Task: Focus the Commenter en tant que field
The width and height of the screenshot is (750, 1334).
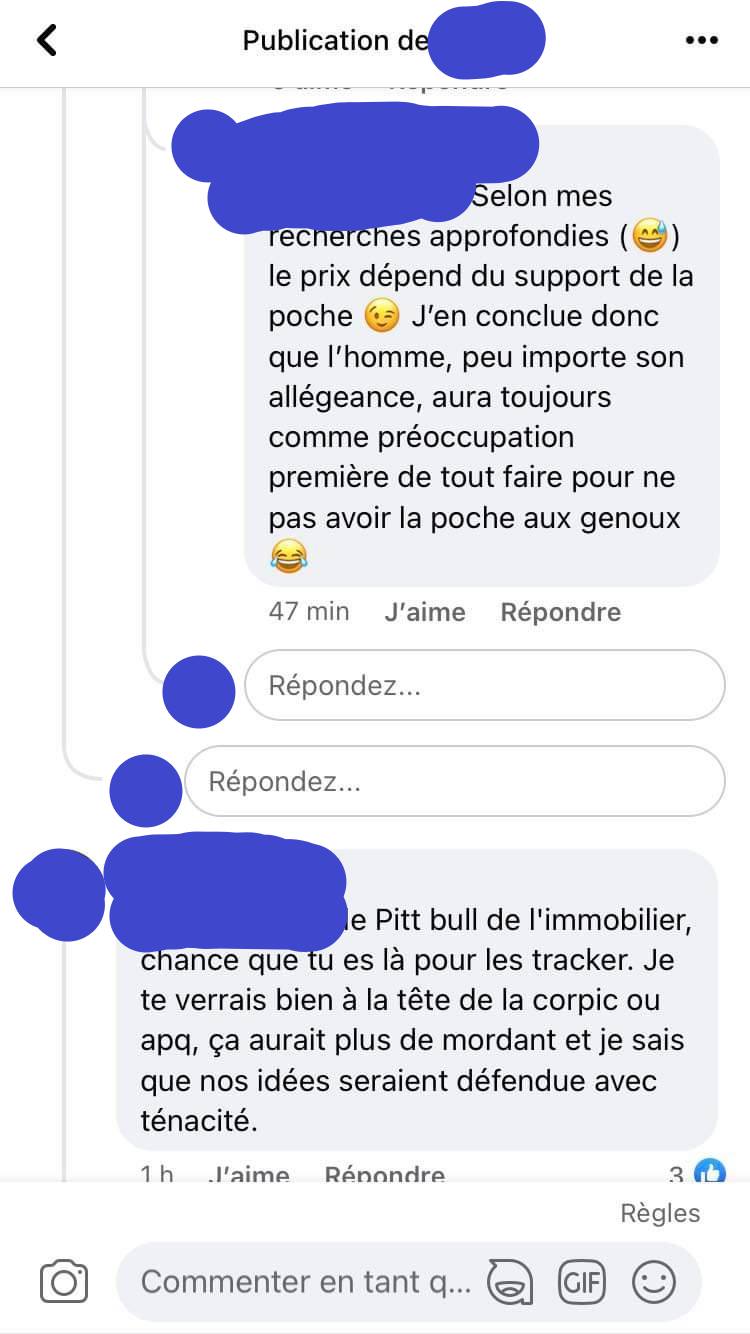Action: pyautogui.click(x=305, y=1282)
